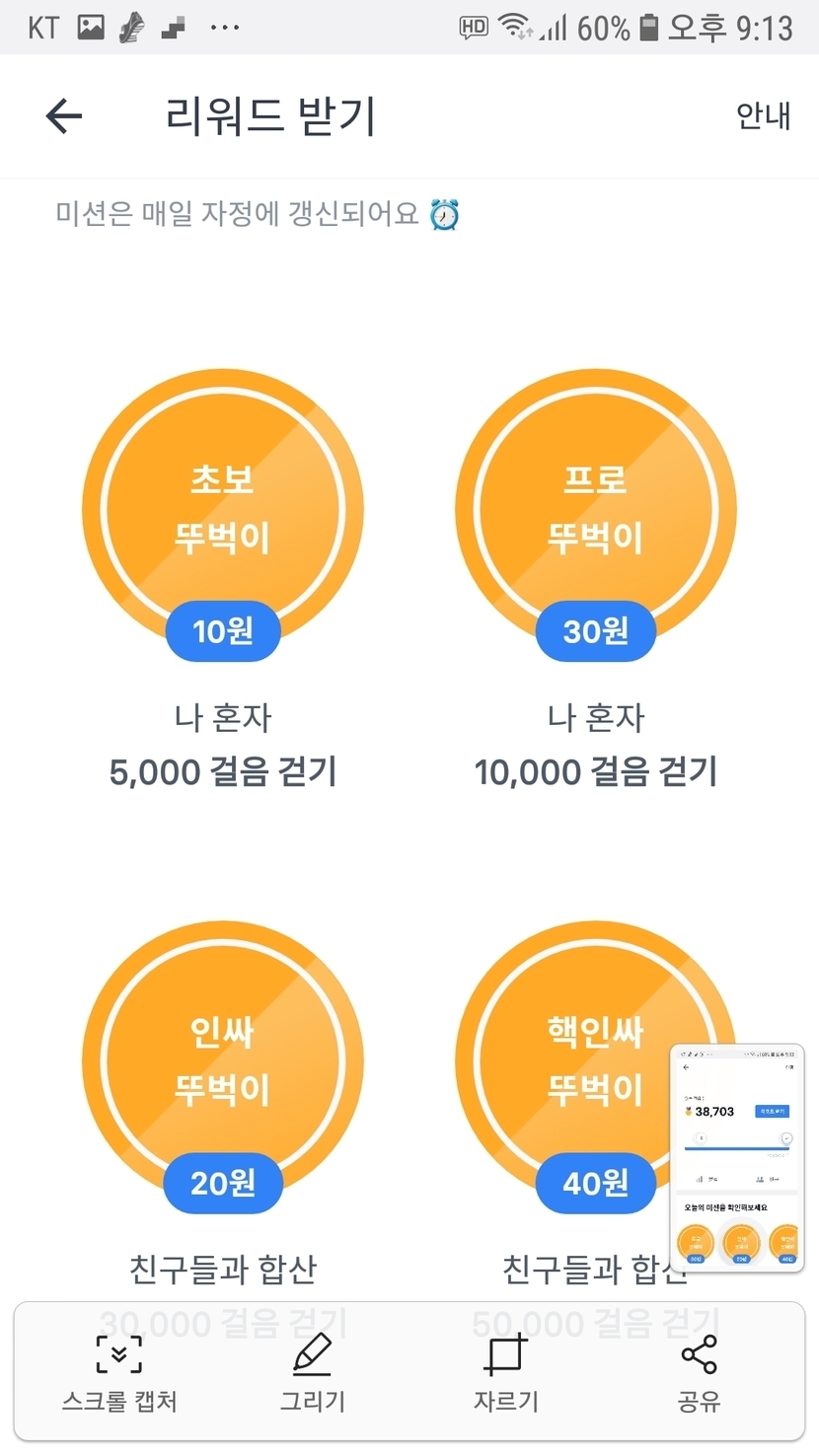Open the floating screenshot preview thumbnail
The width and height of the screenshot is (819, 1456).
737,1157
